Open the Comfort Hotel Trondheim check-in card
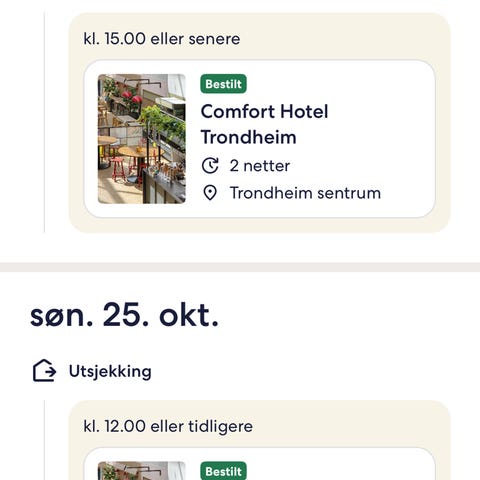Screen dimensions: 480x480 (x=259, y=139)
